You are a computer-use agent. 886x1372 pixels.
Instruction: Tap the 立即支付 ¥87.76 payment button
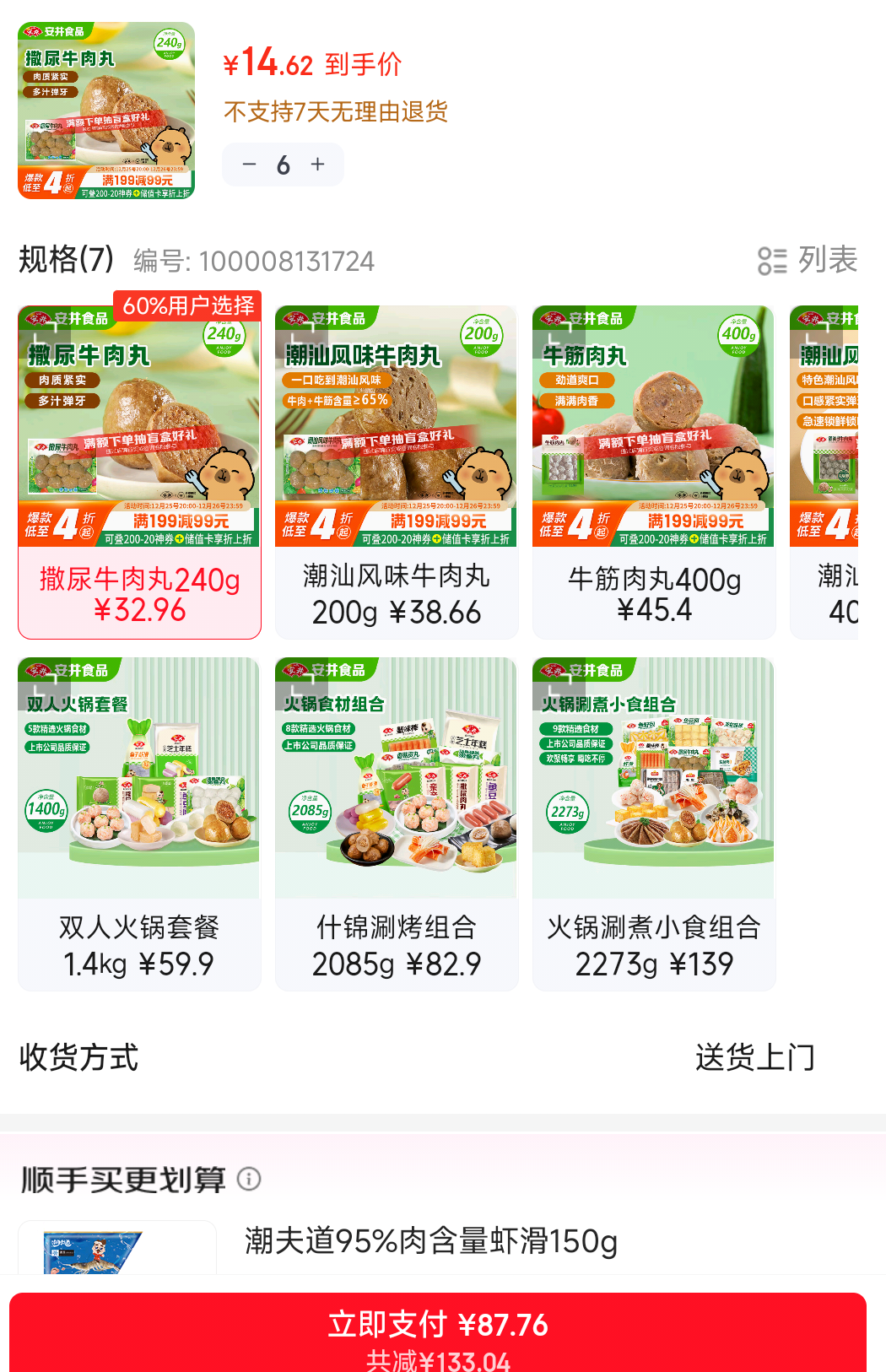(443, 1325)
